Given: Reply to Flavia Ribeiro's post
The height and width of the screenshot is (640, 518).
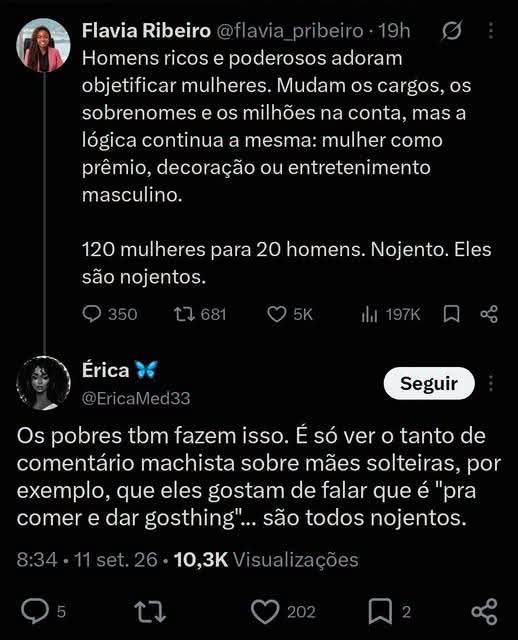Looking at the screenshot, I should [110, 314].
